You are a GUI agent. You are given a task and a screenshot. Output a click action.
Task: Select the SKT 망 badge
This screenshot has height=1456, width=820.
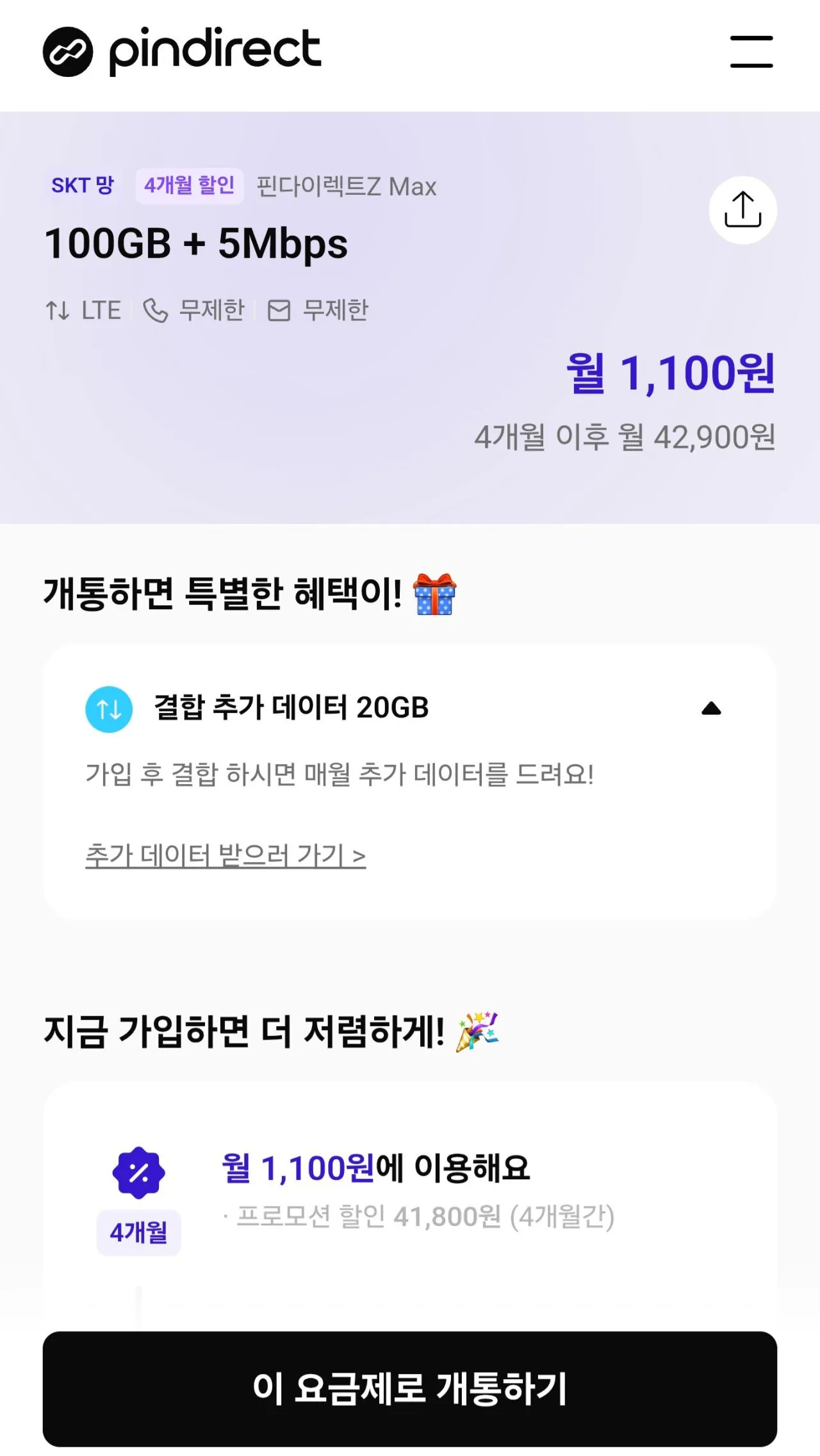(x=83, y=186)
